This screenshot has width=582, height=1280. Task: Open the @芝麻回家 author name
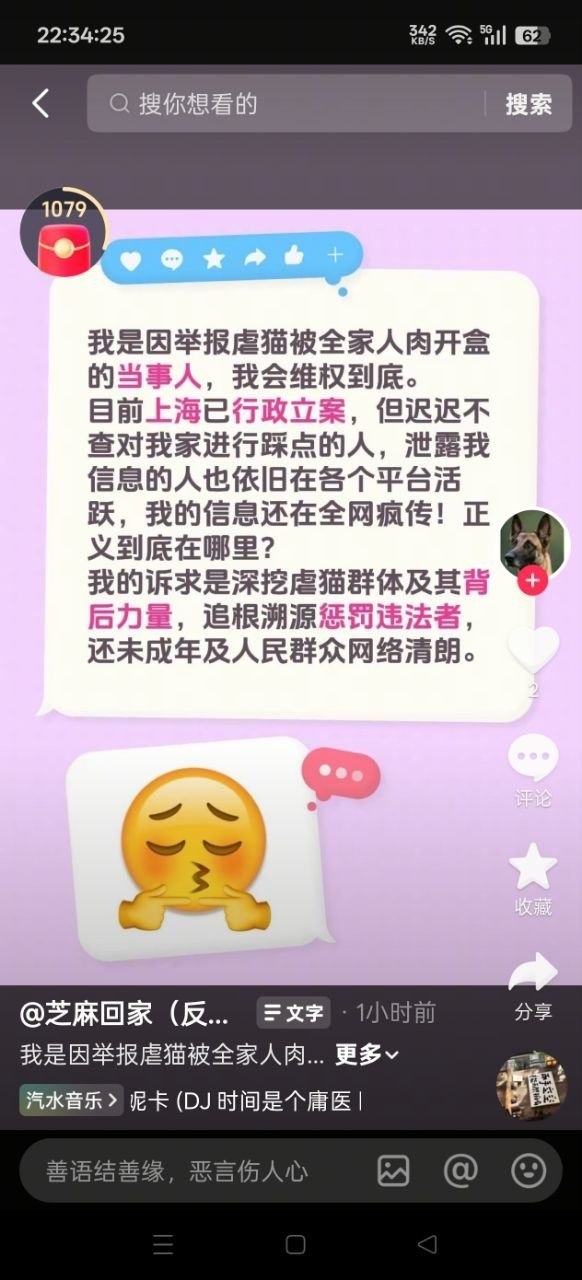coord(125,1013)
